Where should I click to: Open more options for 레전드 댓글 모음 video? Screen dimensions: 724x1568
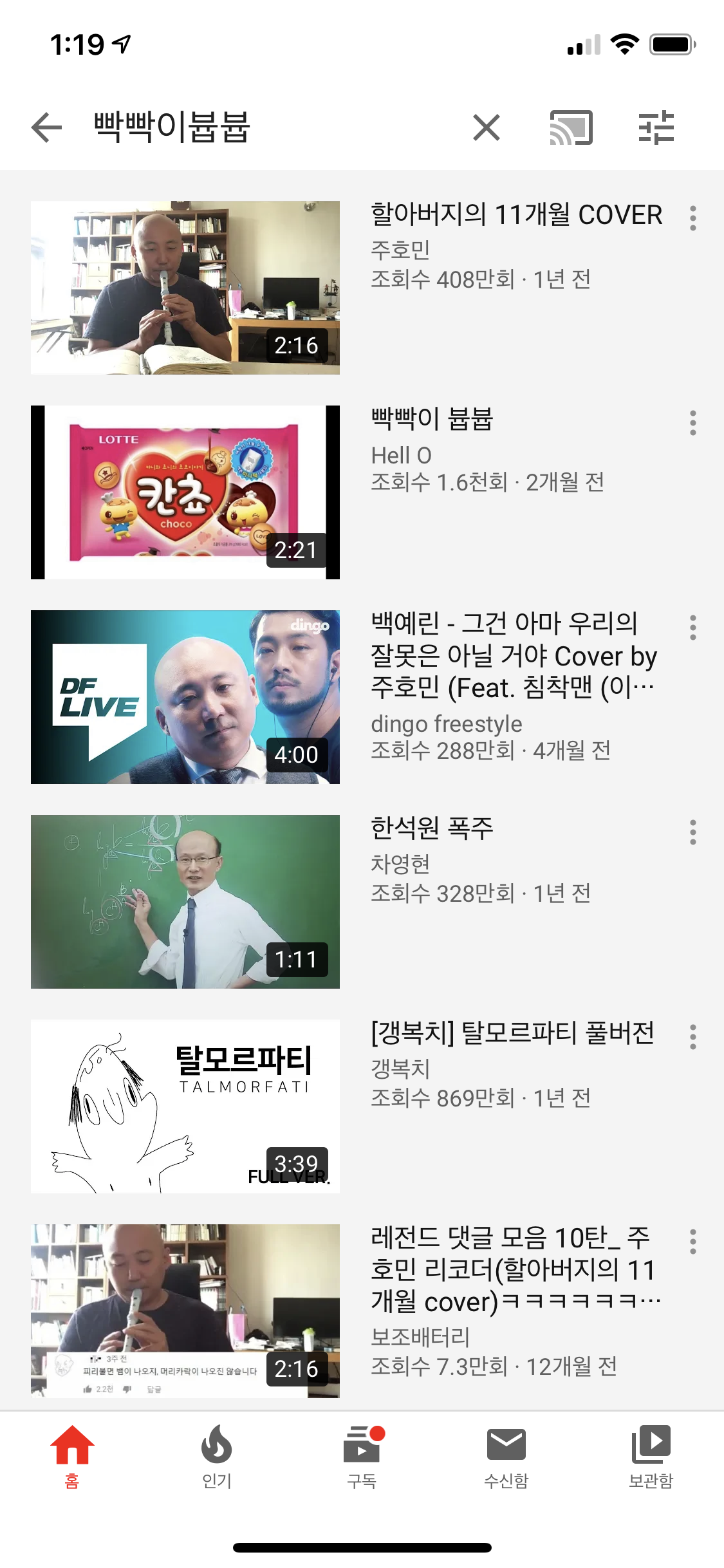point(692,1242)
